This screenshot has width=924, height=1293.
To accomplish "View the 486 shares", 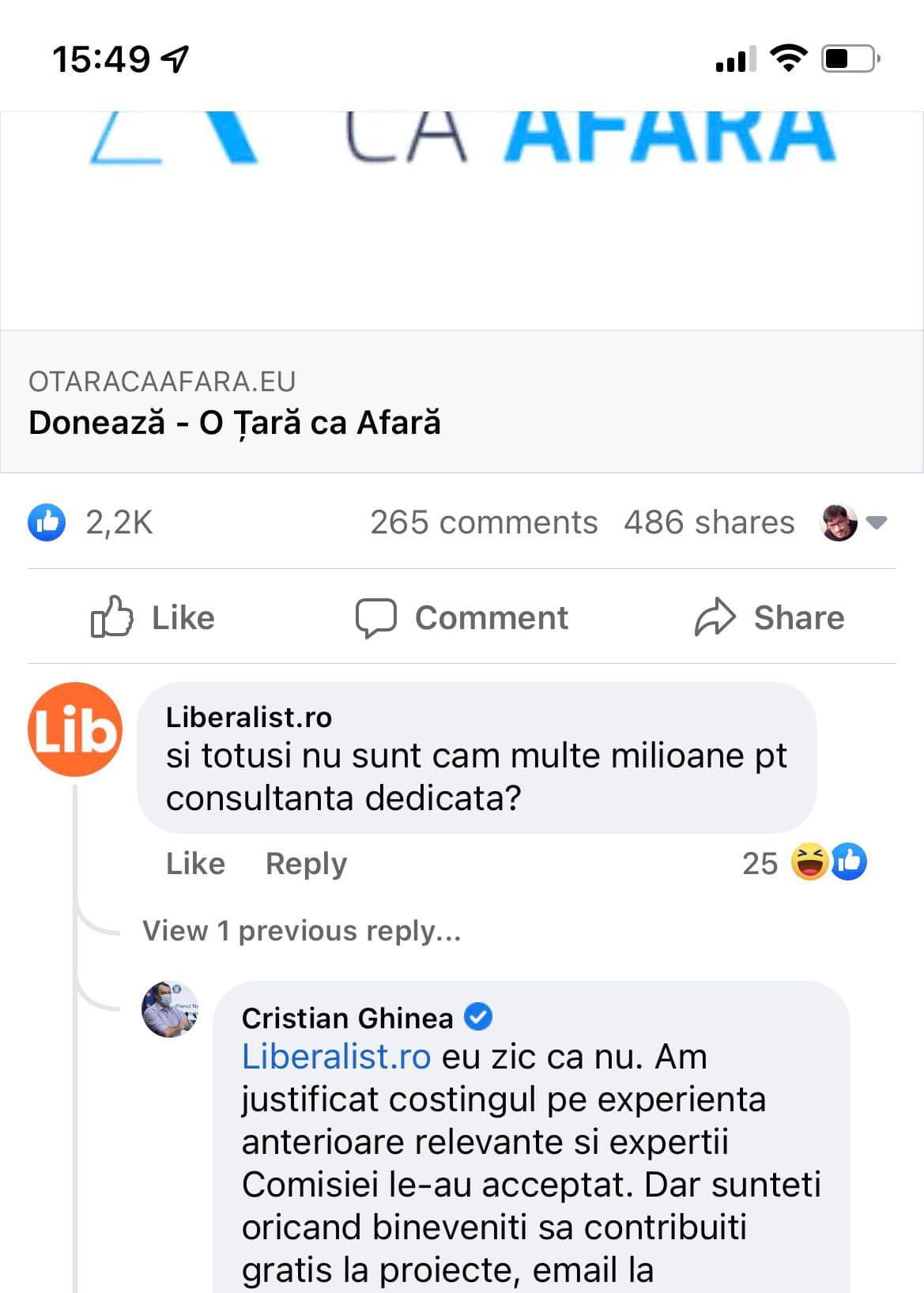I will 709,522.
